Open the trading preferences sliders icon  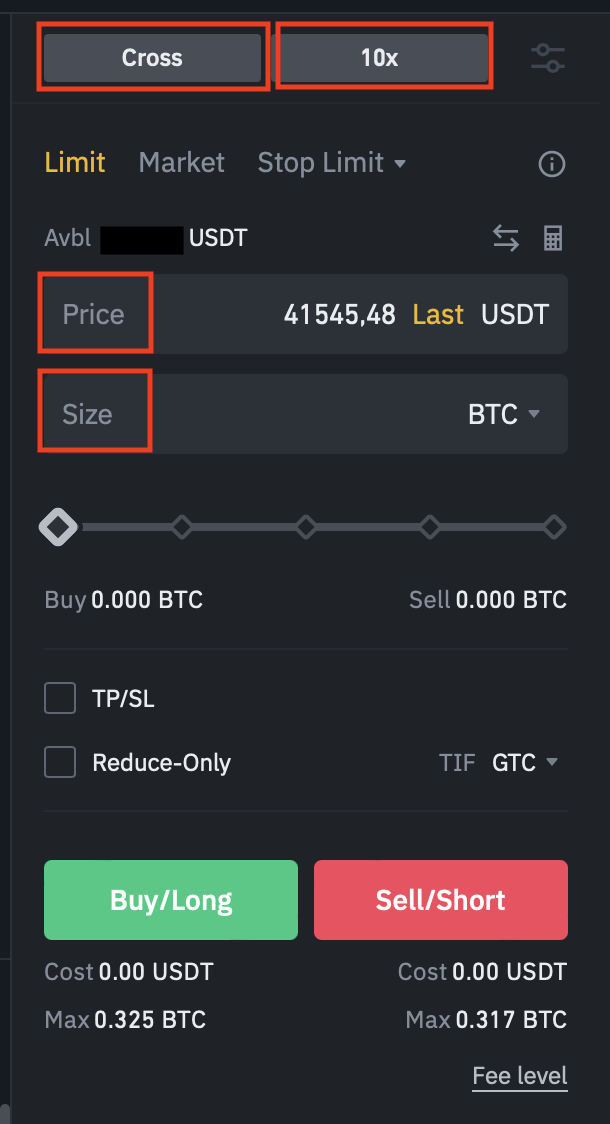(x=548, y=58)
